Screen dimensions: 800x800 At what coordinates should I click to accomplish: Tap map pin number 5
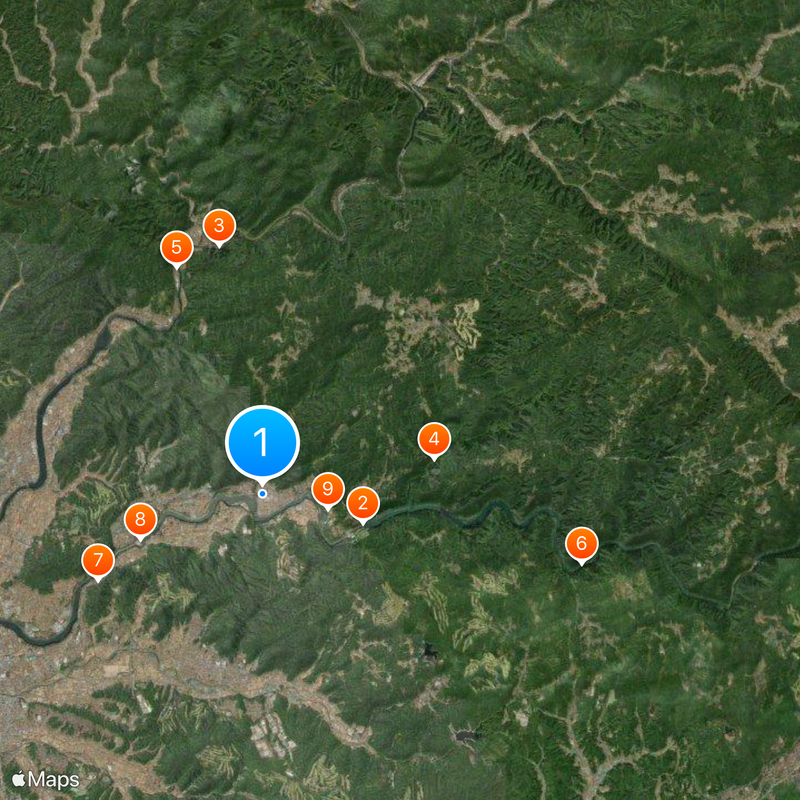[177, 248]
